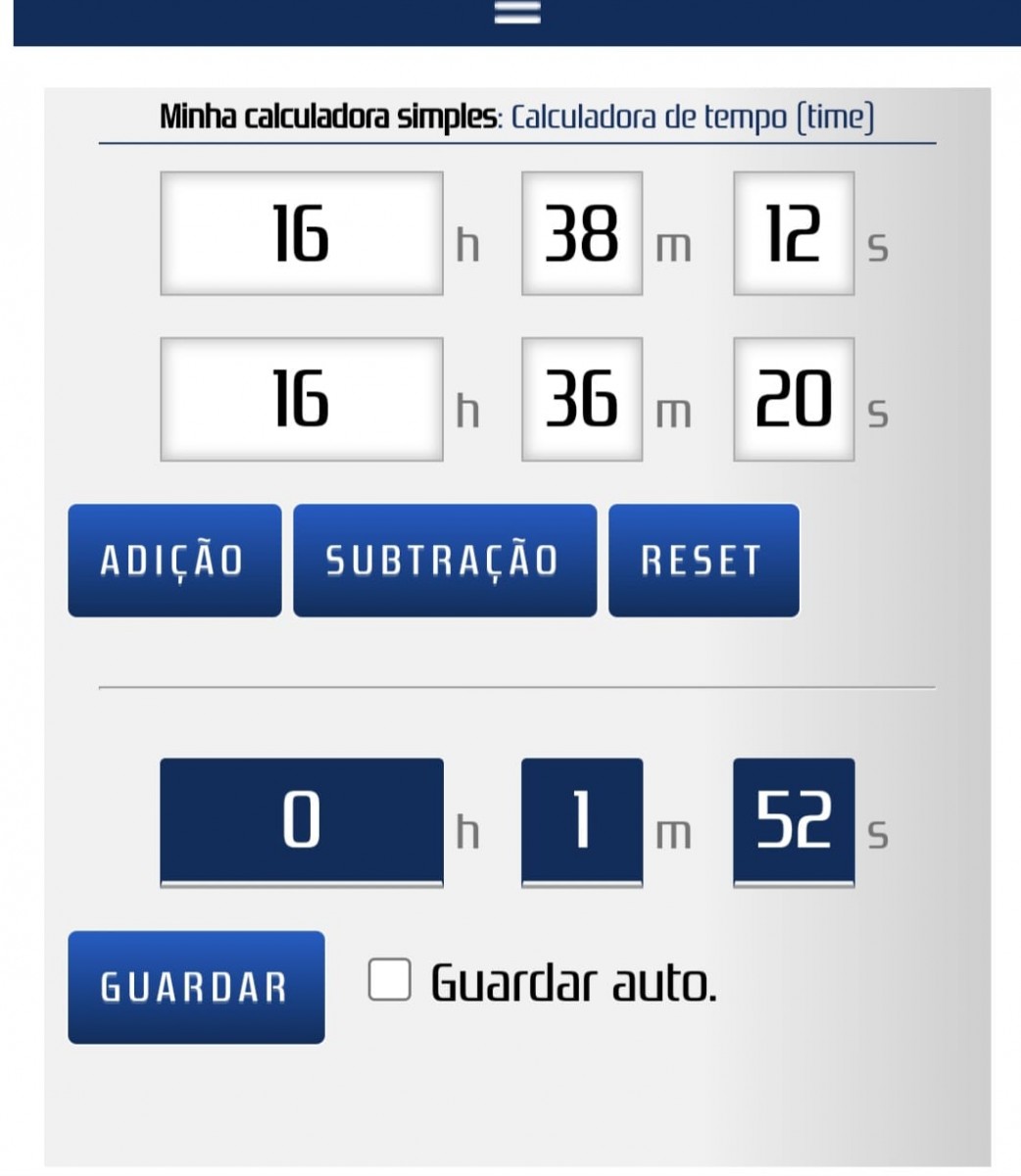Viewport: 1021px width, 1176px height.
Task: Edit the first row minutes field showing 38
Action: point(582,234)
